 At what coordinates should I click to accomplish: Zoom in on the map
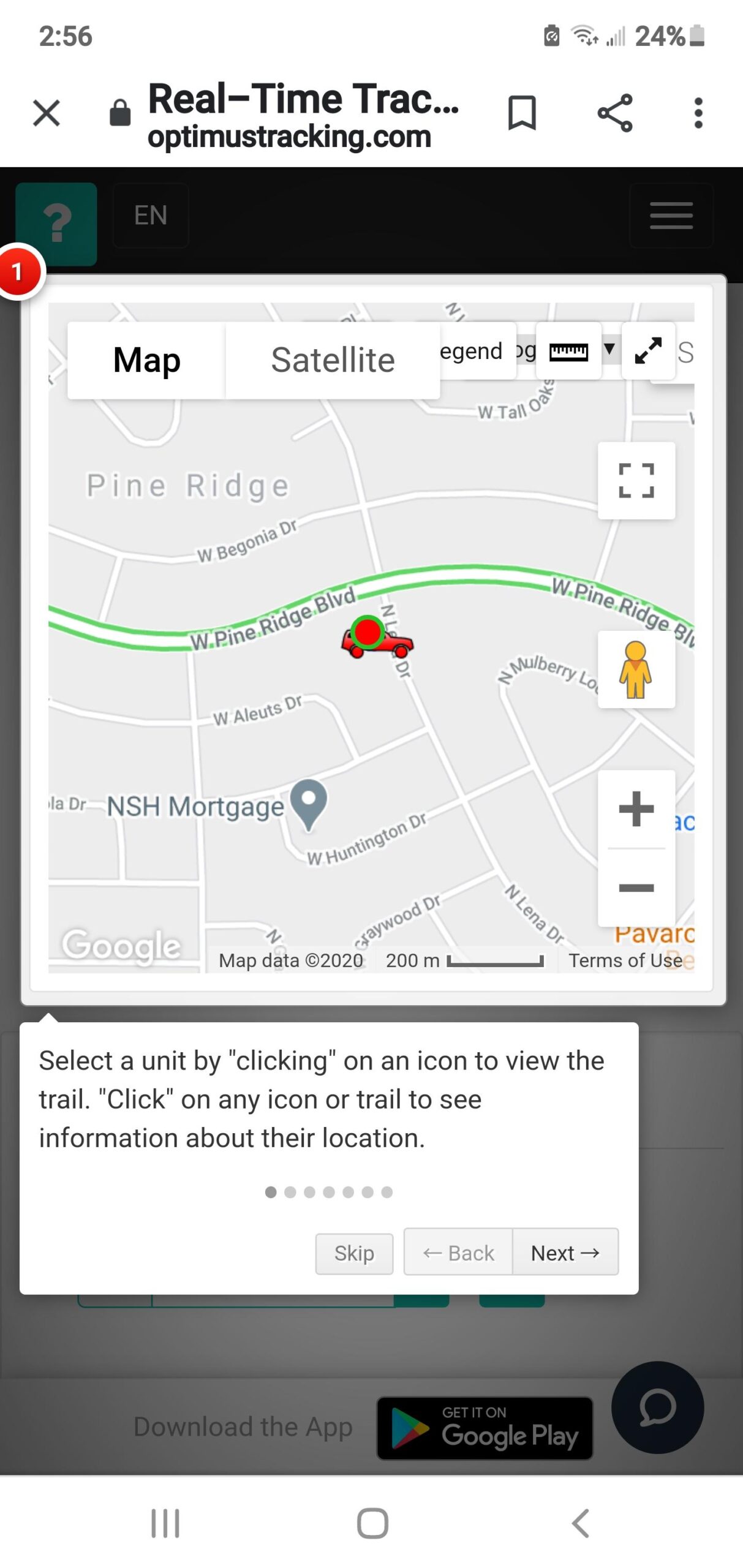(636, 809)
